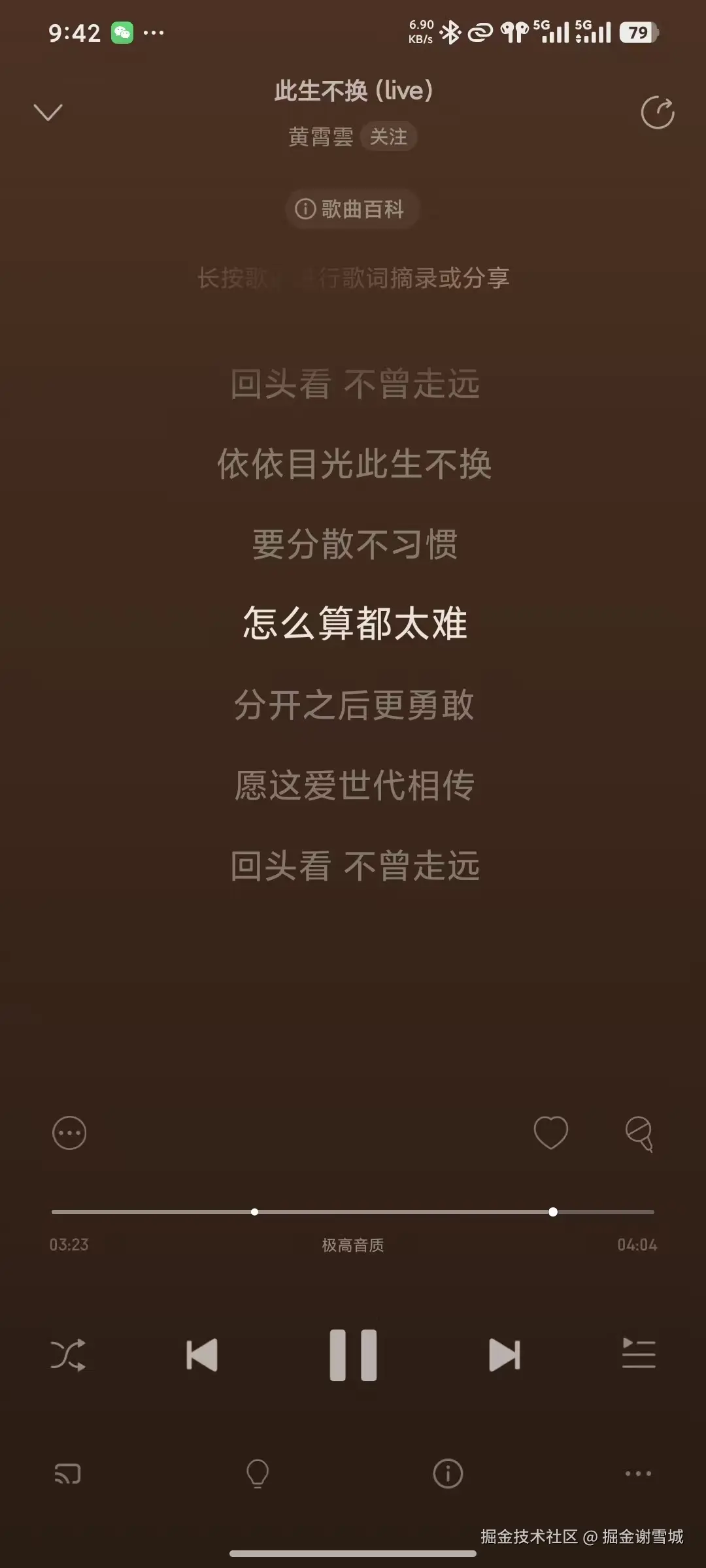
Task: Tap the lyric line 怎么算都太难
Action: coord(353,624)
